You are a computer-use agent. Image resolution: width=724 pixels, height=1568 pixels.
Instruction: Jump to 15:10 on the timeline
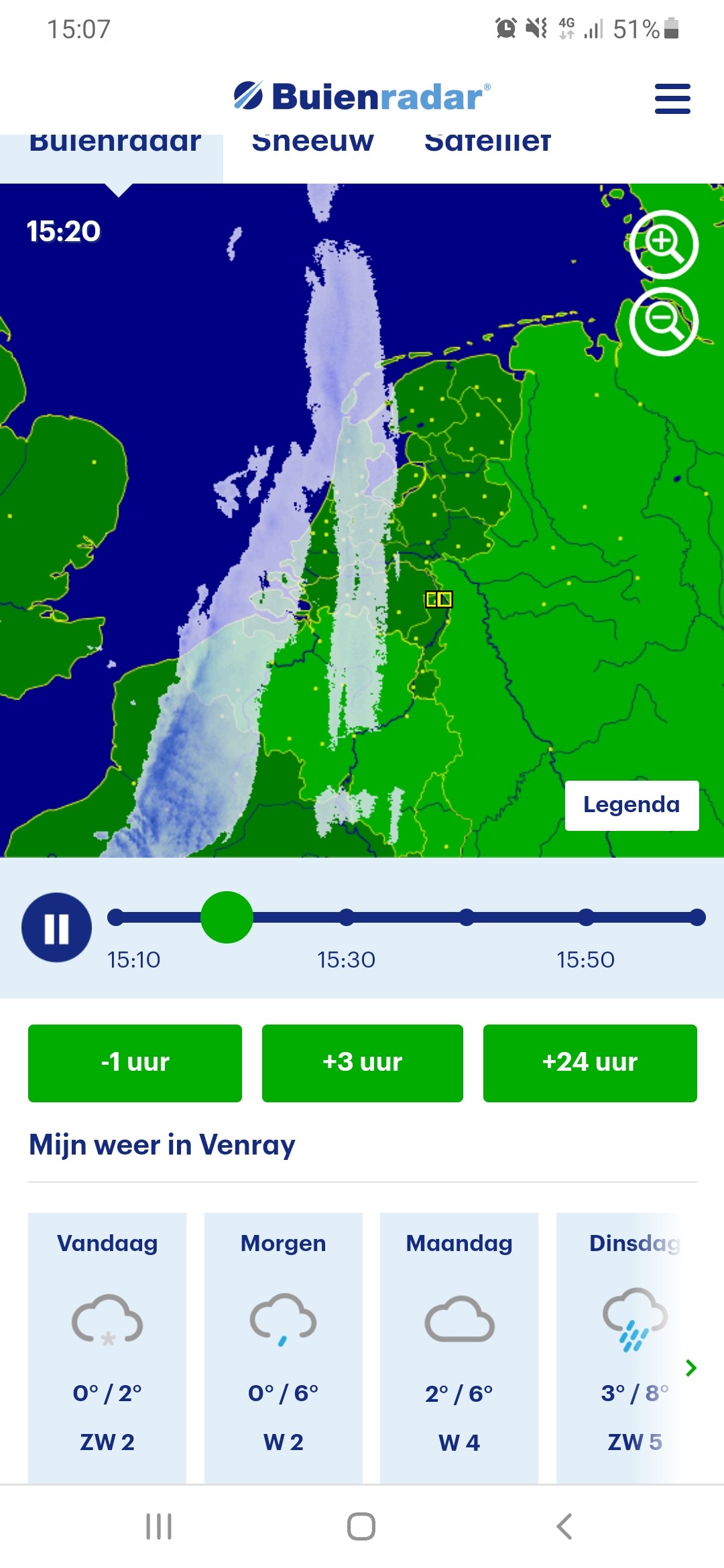(116, 917)
